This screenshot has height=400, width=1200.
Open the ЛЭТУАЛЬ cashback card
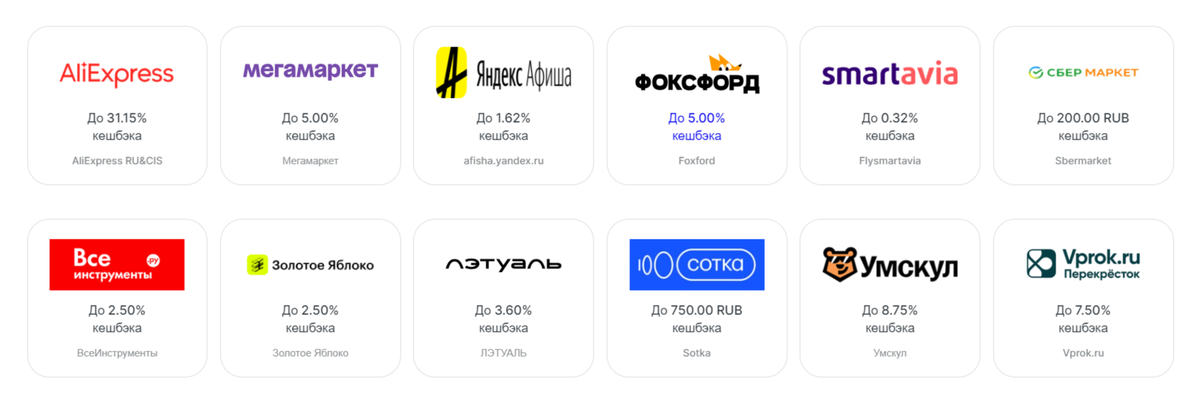pos(503,298)
